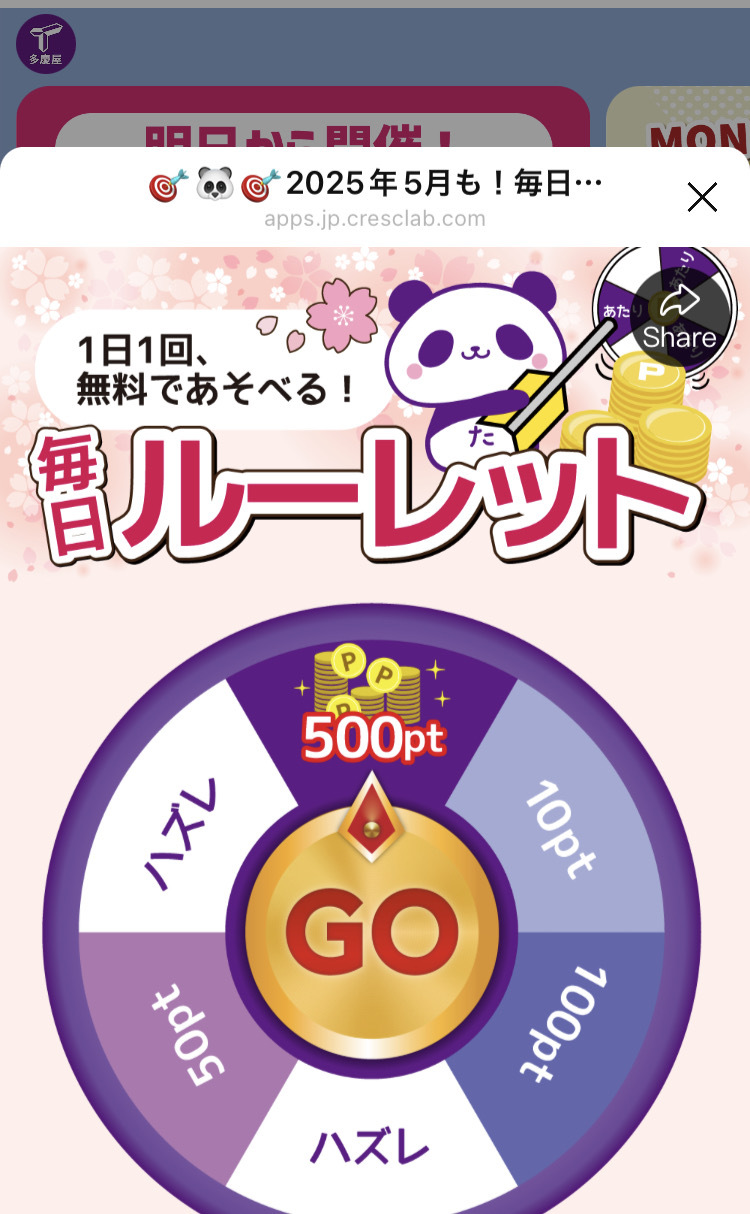Tap the Share button
Image resolution: width=750 pixels, height=1214 pixels.
[680, 318]
